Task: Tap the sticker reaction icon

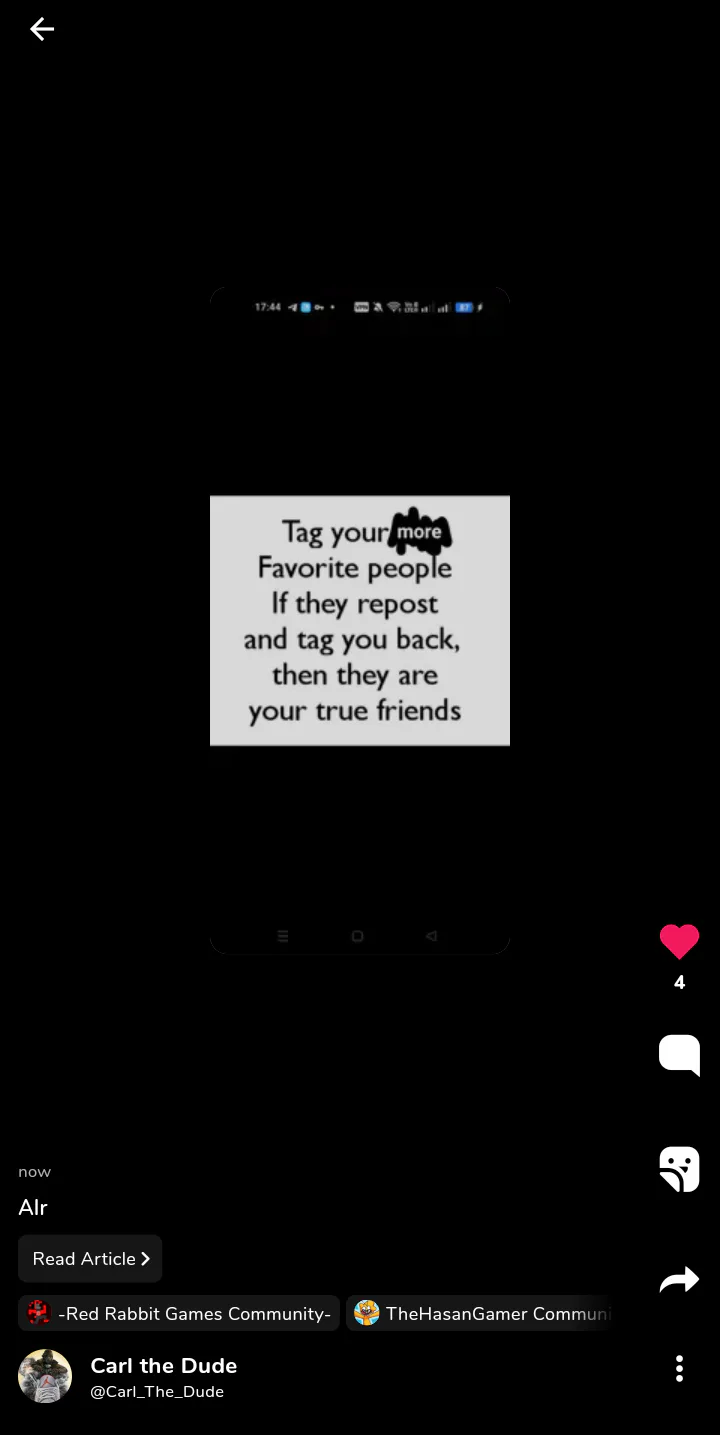Action: coord(679,1168)
